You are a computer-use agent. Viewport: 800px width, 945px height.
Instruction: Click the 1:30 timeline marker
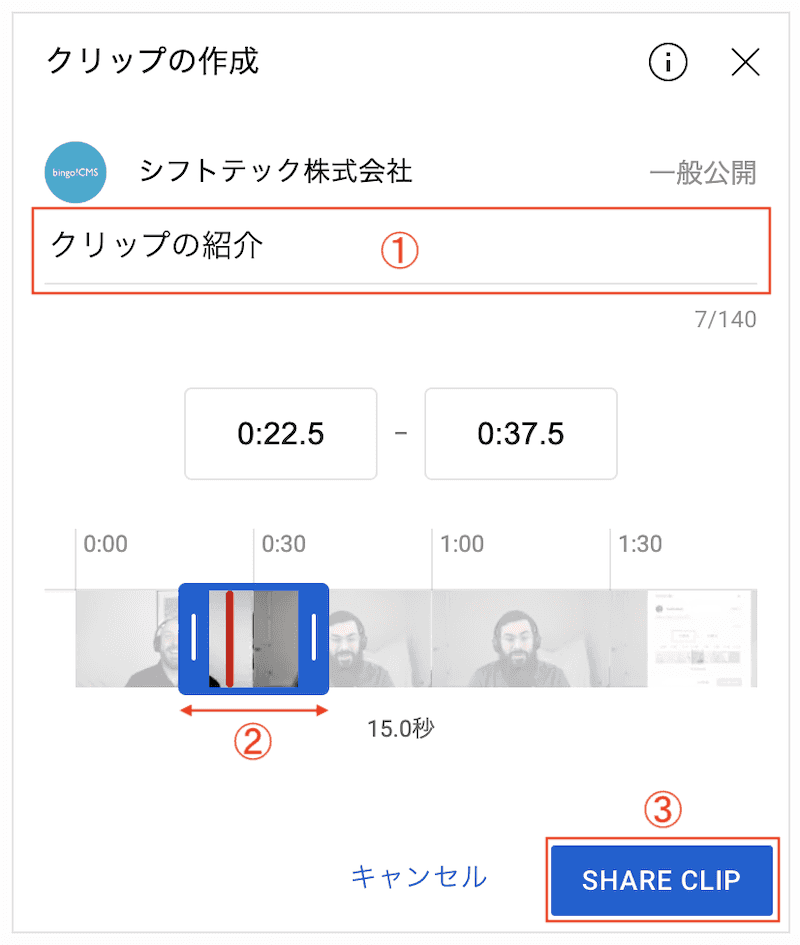(640, 544)
